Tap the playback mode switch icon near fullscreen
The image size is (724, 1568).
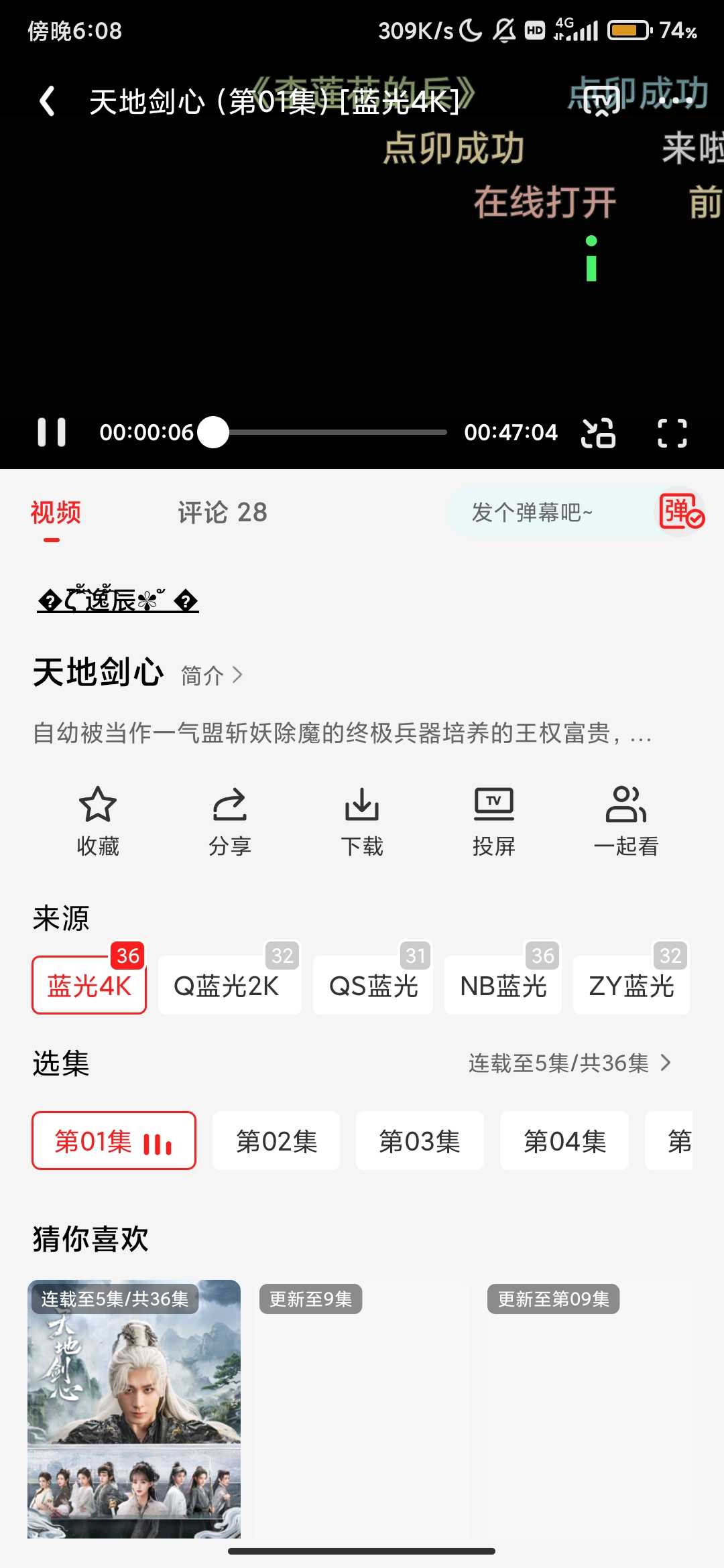click(x=598, y=432)
